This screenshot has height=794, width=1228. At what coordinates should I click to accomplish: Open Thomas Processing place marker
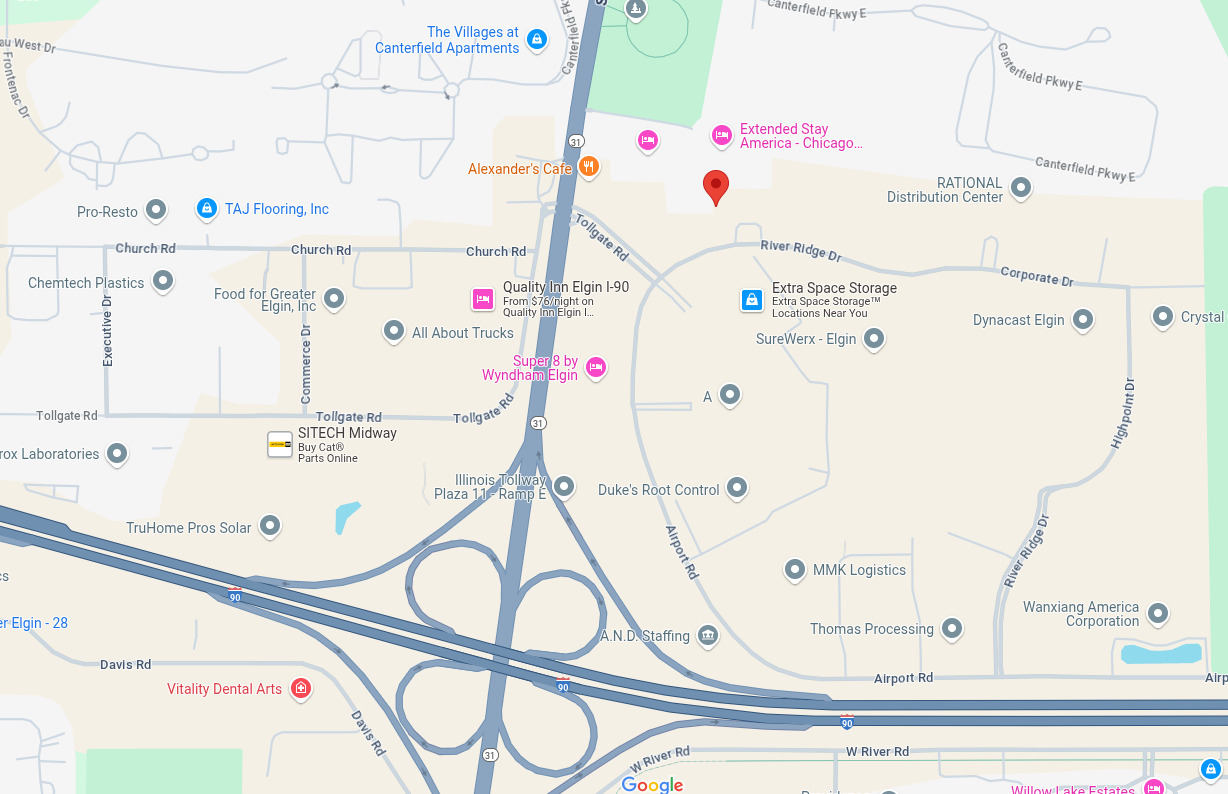pos(952,628)
